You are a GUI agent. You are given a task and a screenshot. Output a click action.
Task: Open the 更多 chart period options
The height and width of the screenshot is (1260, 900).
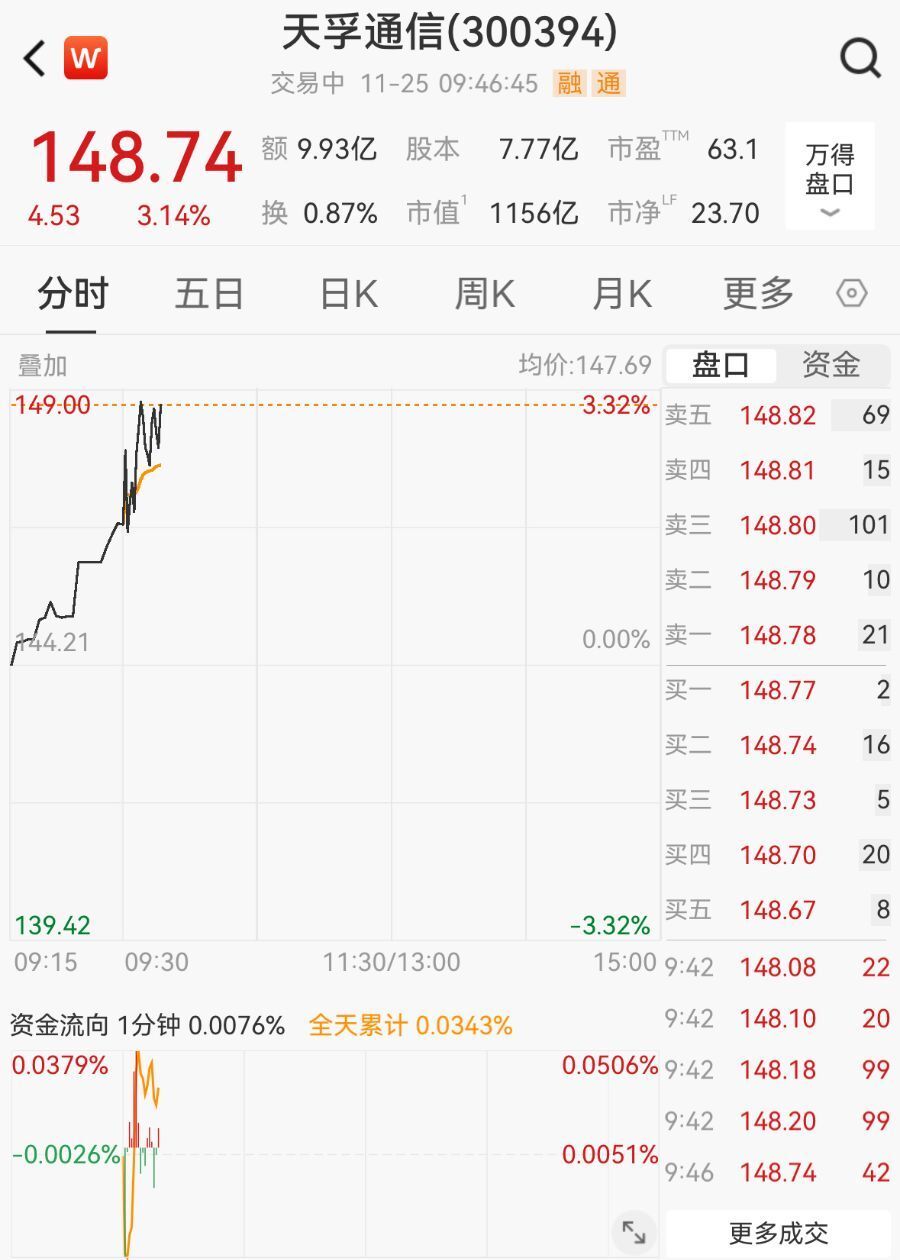pyautogui.click(x=757, y=292)
